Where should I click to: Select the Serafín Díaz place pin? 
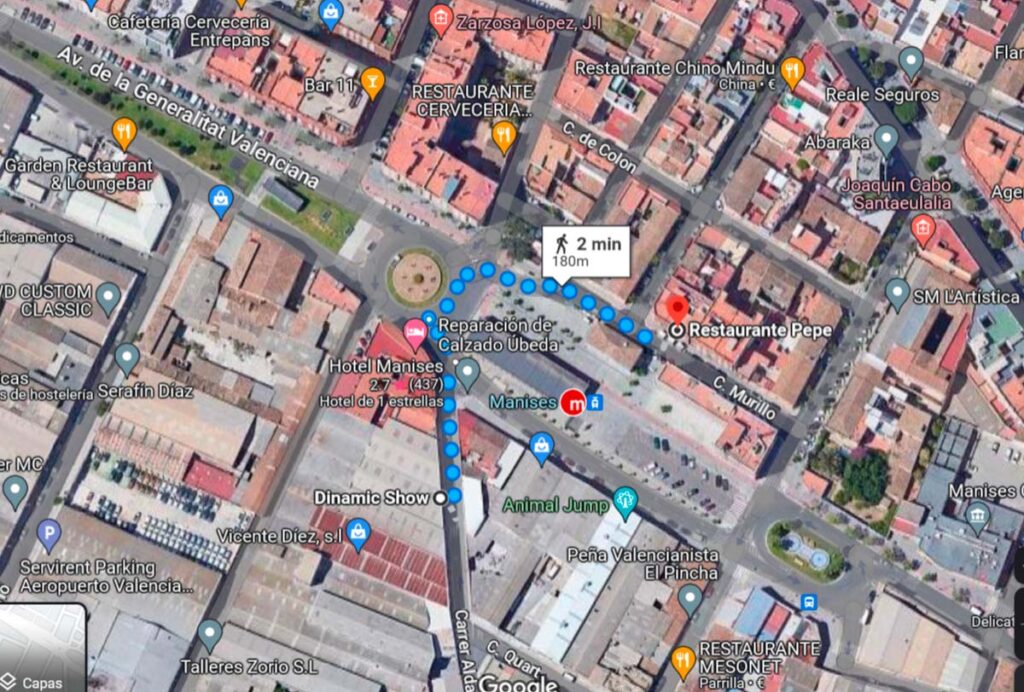pyautogui.click(x=126, y=357)
